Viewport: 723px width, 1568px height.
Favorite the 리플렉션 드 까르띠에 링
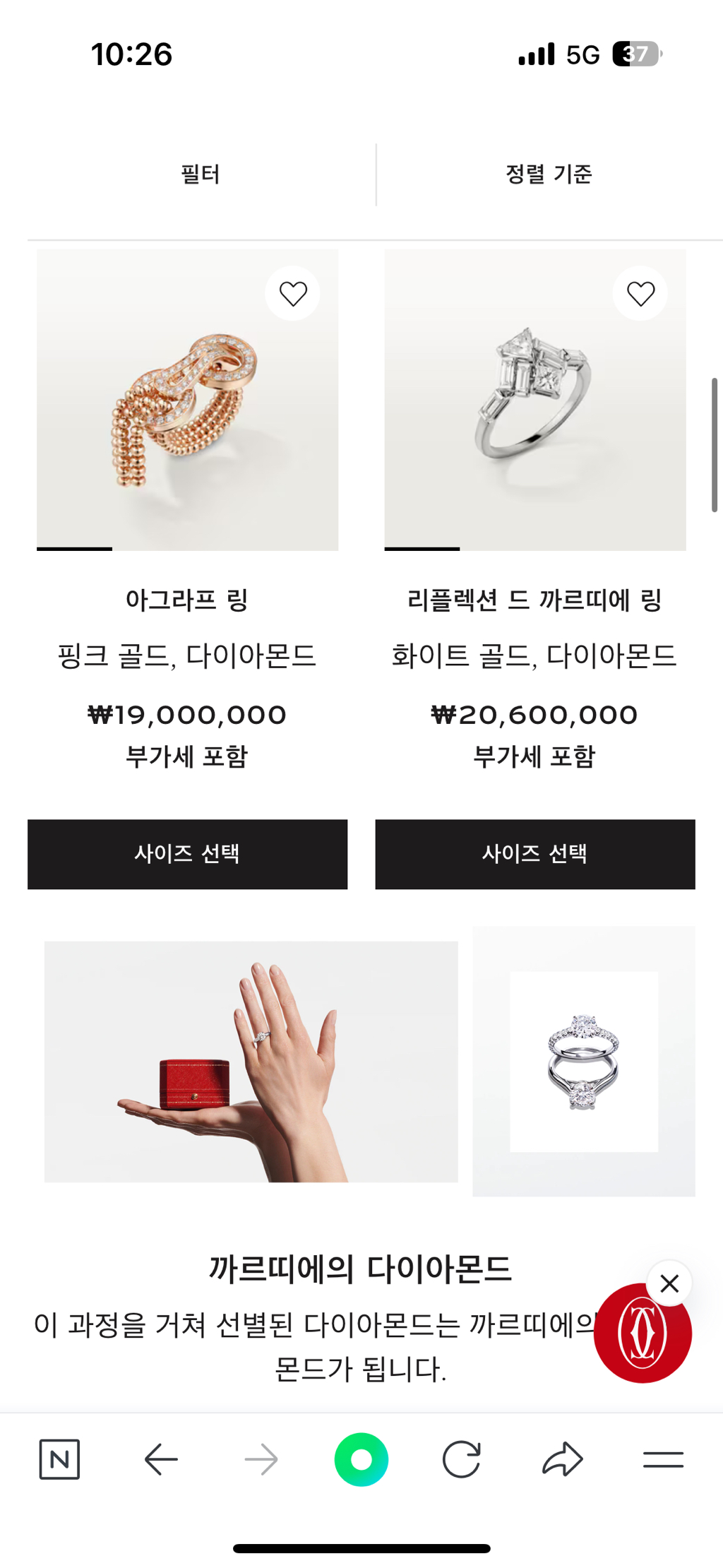[x=640, y=293]
